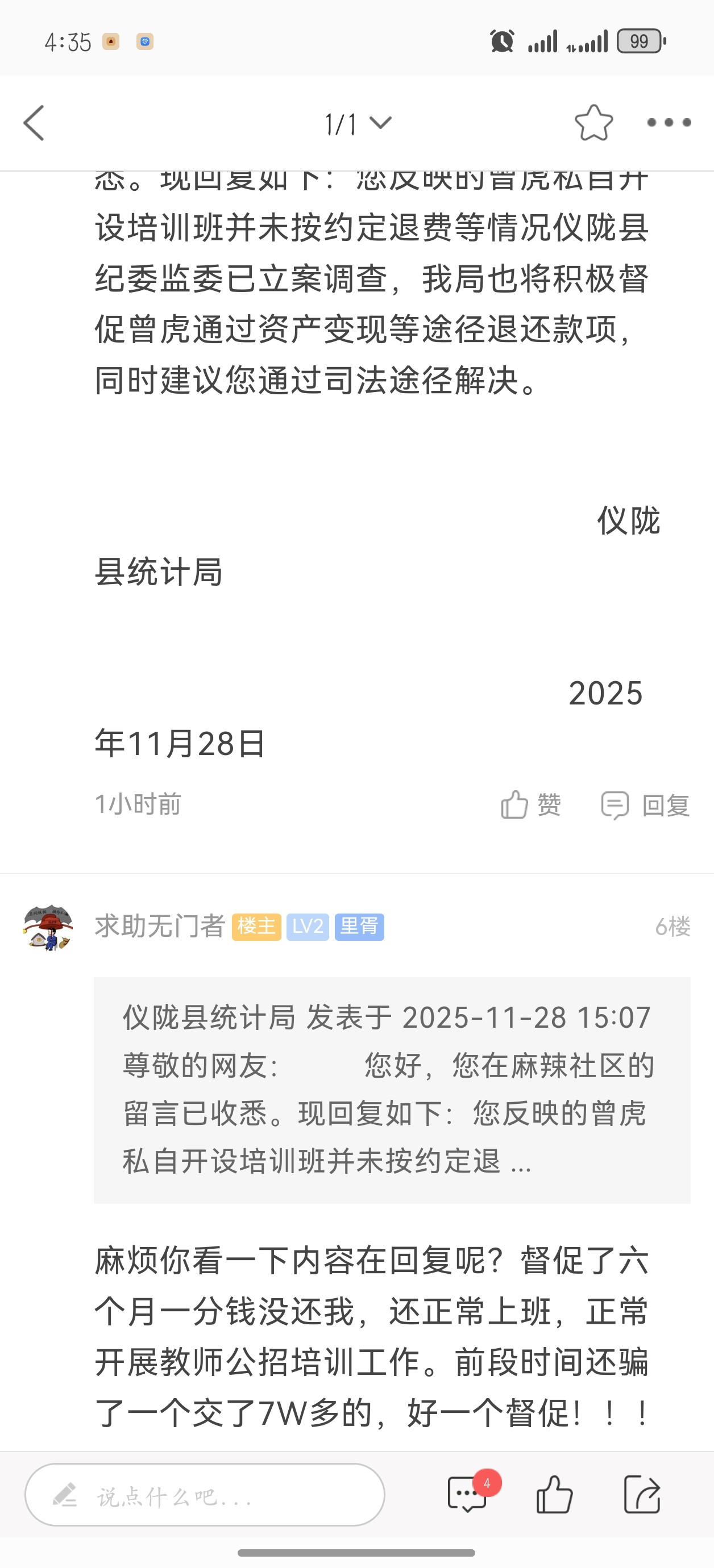Viewport: 714px width, 1568px height.
Task: Go back to the previous page
Action: 34,123
